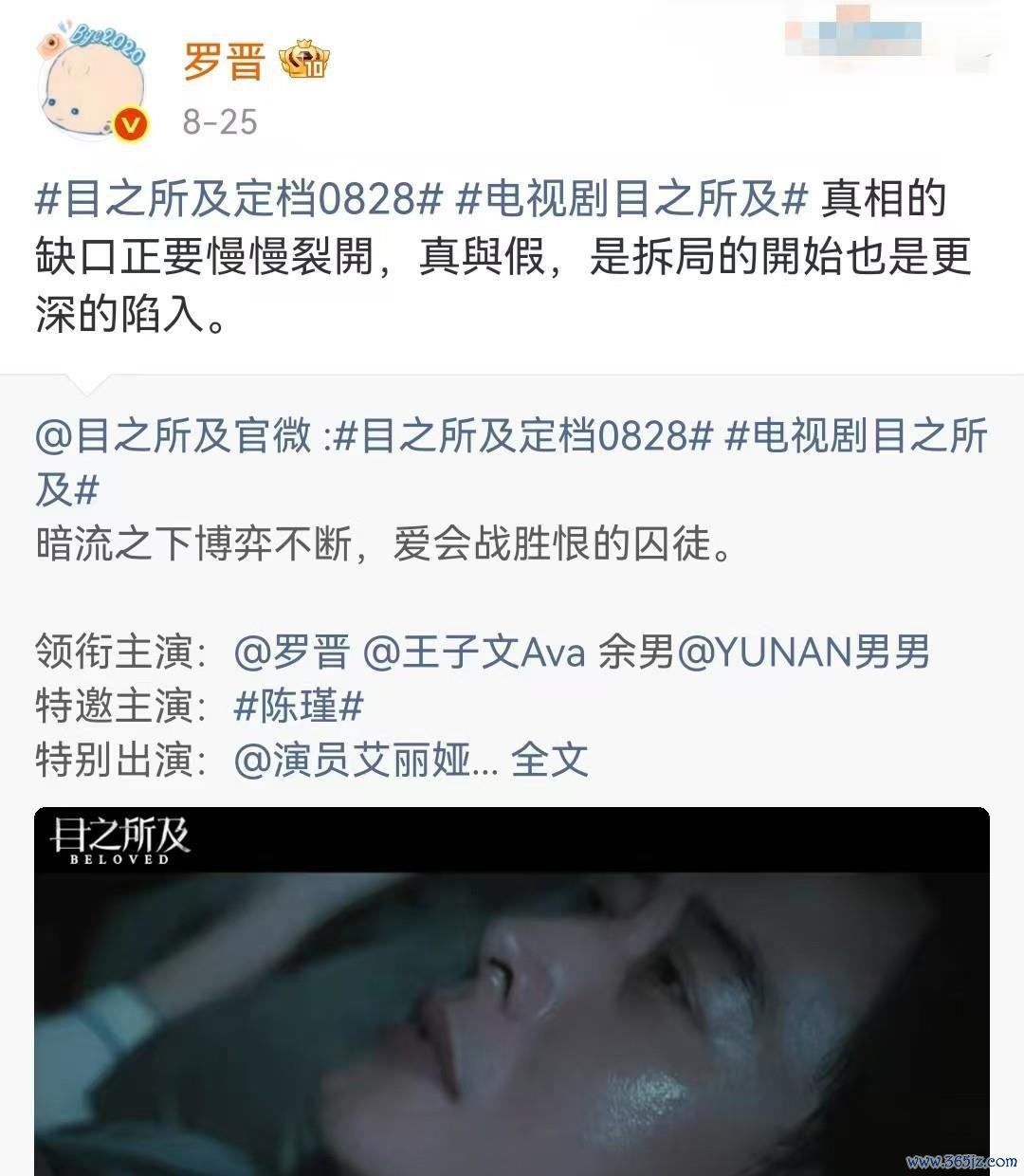Image resolution: width=1024 pixels, height=1176 pixels.
Task: Visit the @目之所及官微 account
Action: [x=174, y=436]
